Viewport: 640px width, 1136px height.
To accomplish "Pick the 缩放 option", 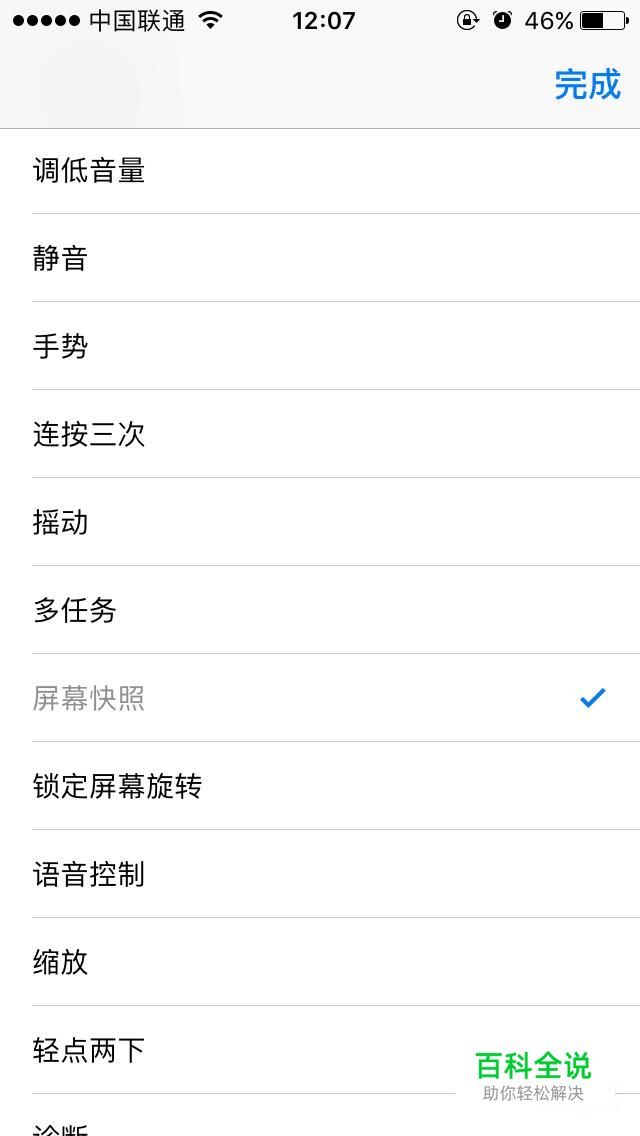I will pyautogui.click(x=320, y=962).
